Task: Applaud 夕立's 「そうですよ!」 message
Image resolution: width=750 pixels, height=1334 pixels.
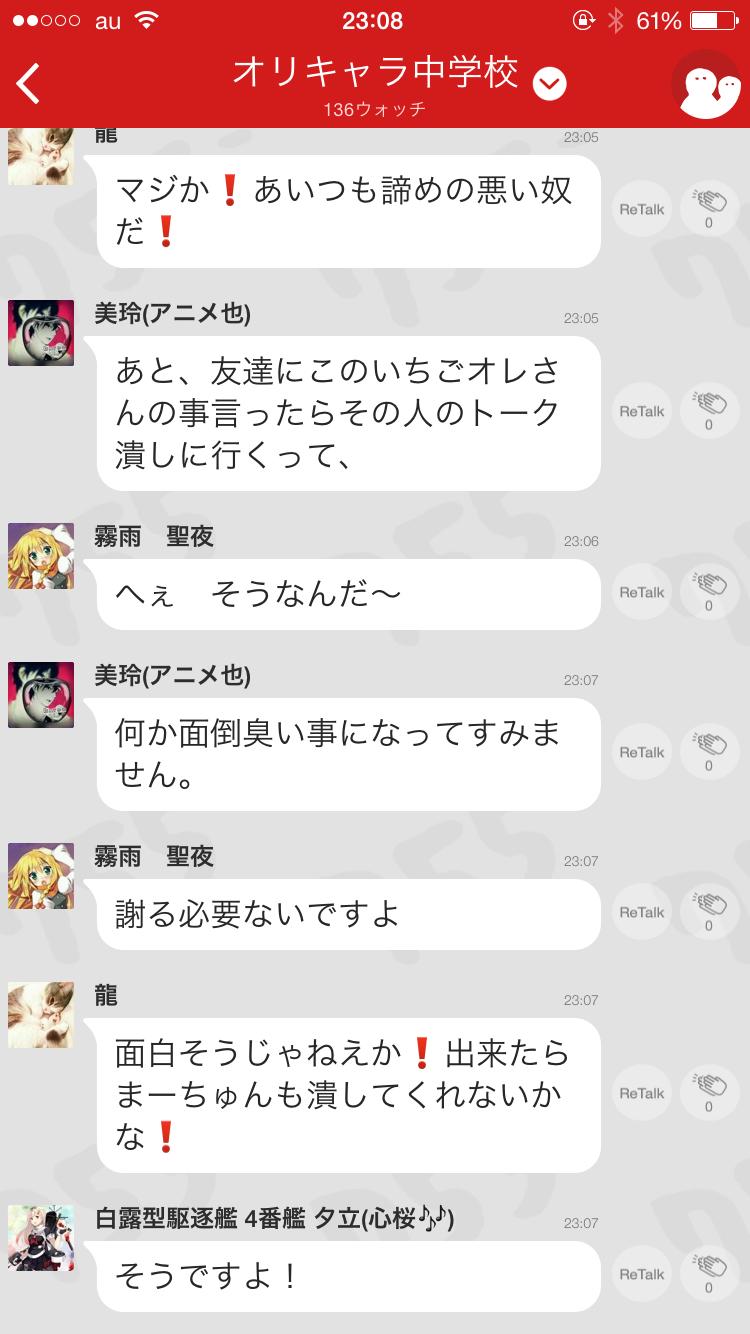Action: pyautogui.click(x=709, y=1275)
